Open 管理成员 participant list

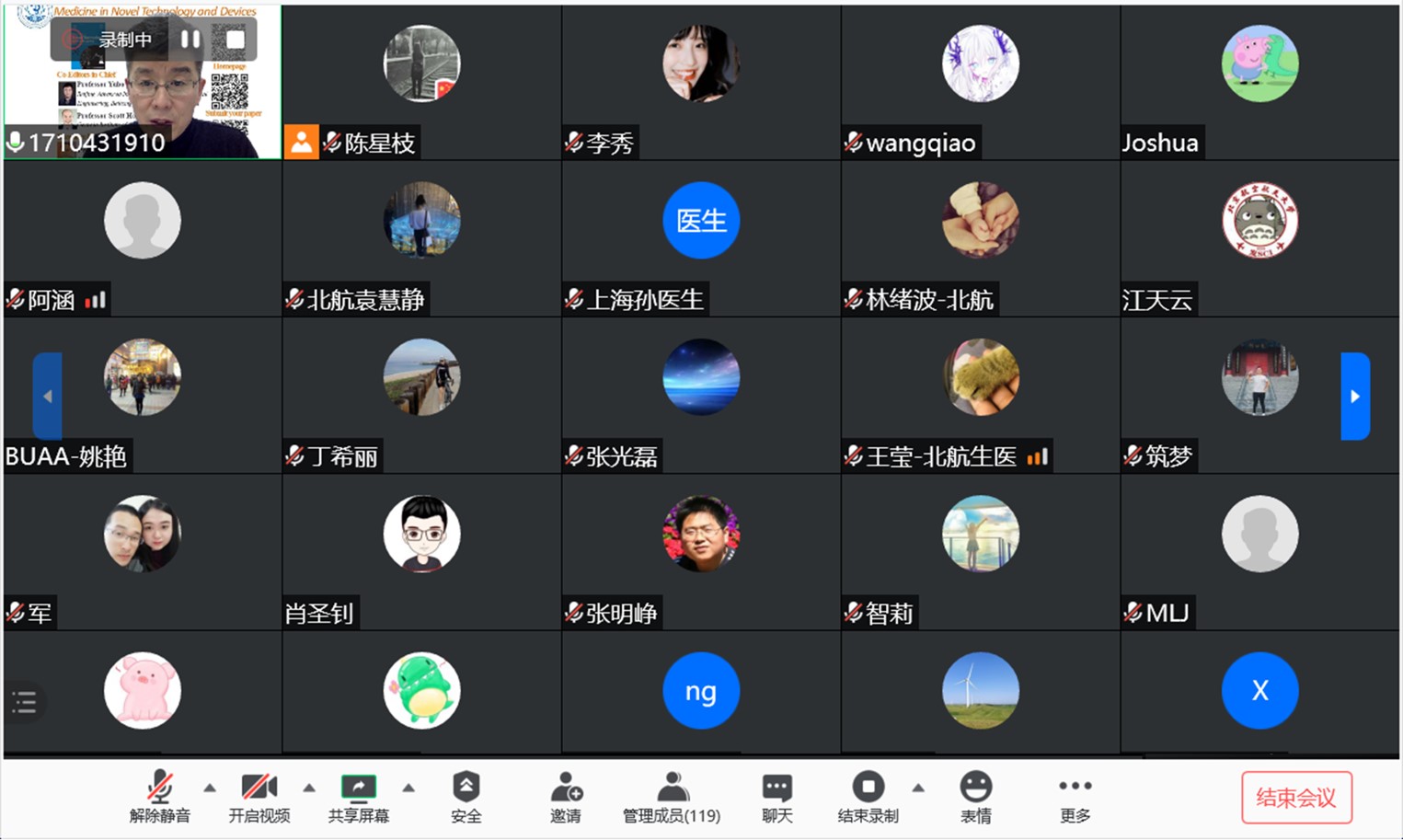pyautogui.click(x=672, y=797)
